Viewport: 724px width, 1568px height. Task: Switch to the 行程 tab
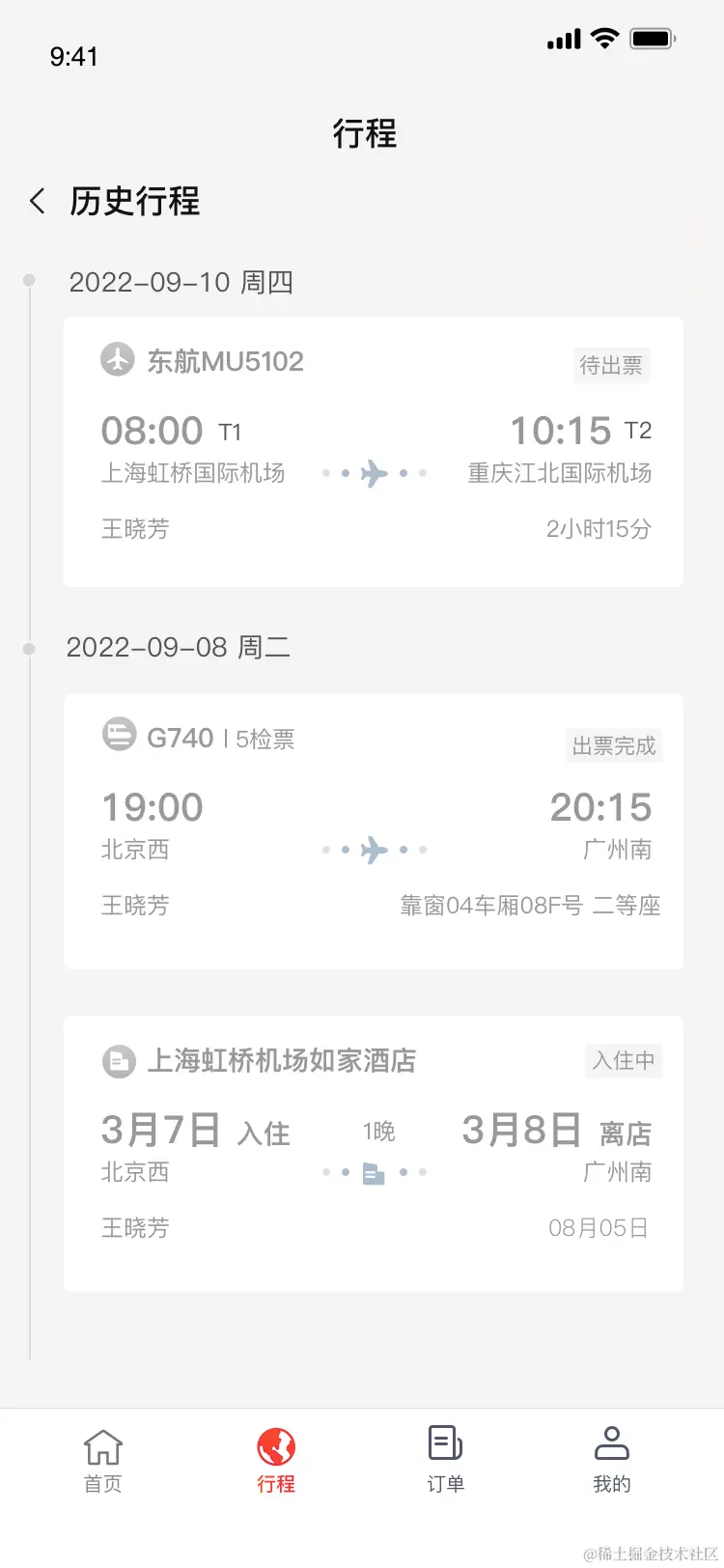point(276,1460)
